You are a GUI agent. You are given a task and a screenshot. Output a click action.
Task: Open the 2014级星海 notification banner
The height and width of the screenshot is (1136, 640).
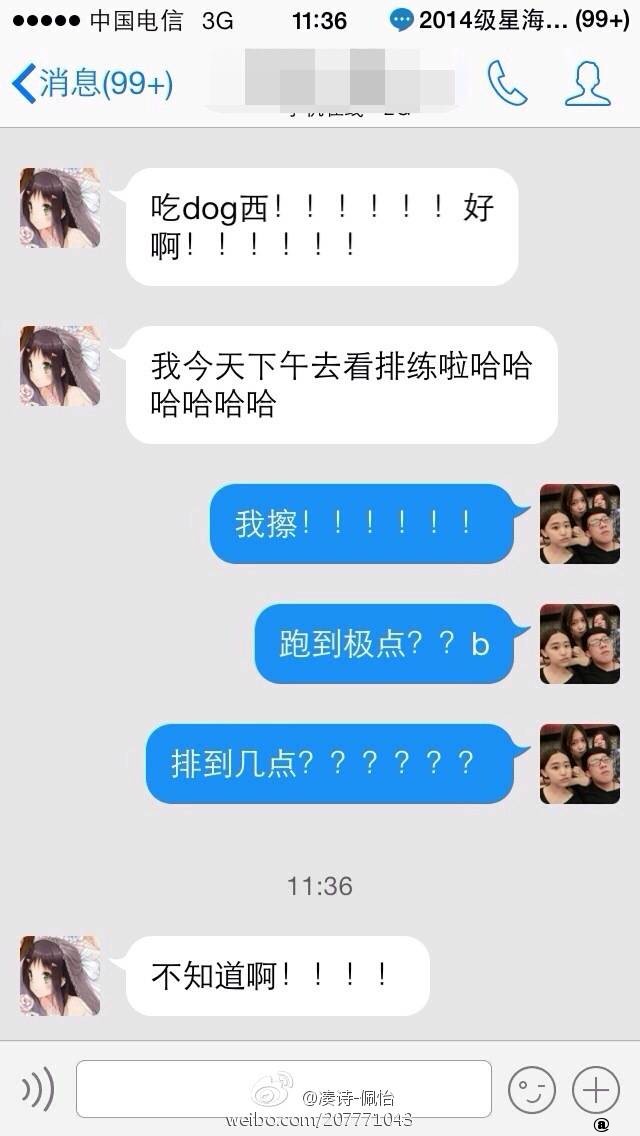510,20
